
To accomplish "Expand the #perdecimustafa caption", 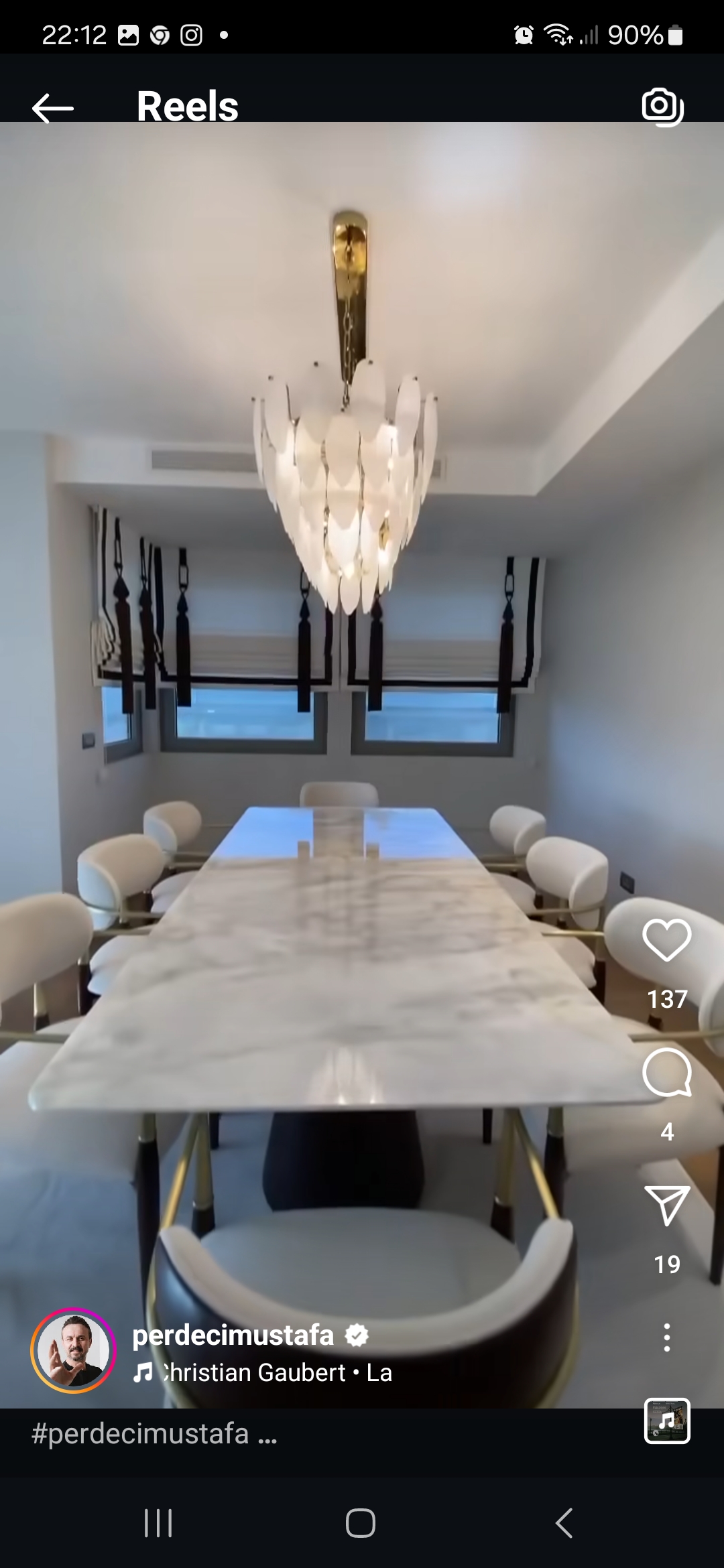I will (x=154, y=1433).
